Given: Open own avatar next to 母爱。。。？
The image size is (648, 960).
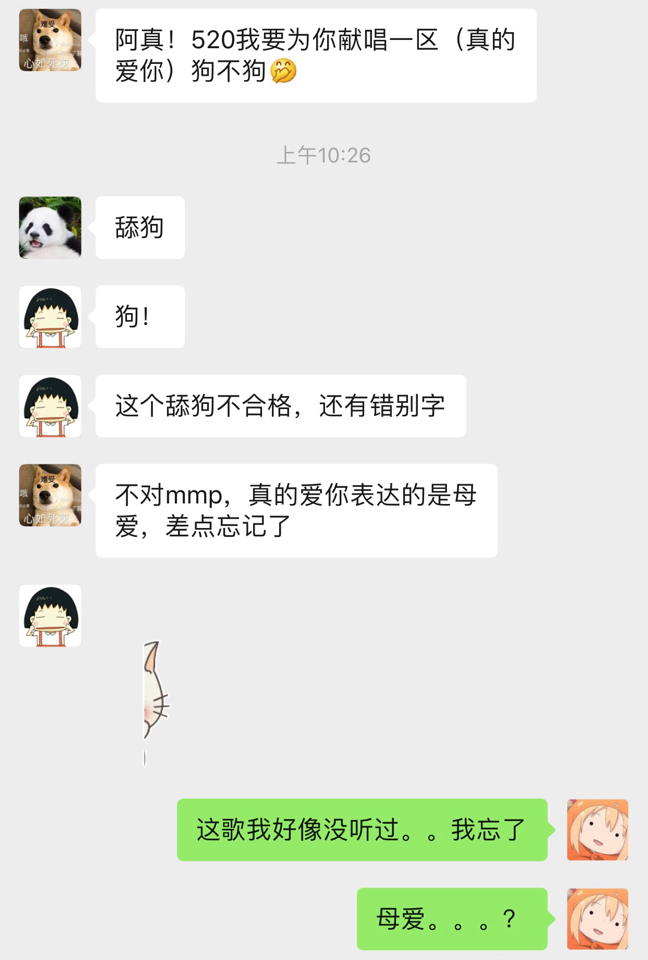Looking at the screenshot, I should 597,919.
